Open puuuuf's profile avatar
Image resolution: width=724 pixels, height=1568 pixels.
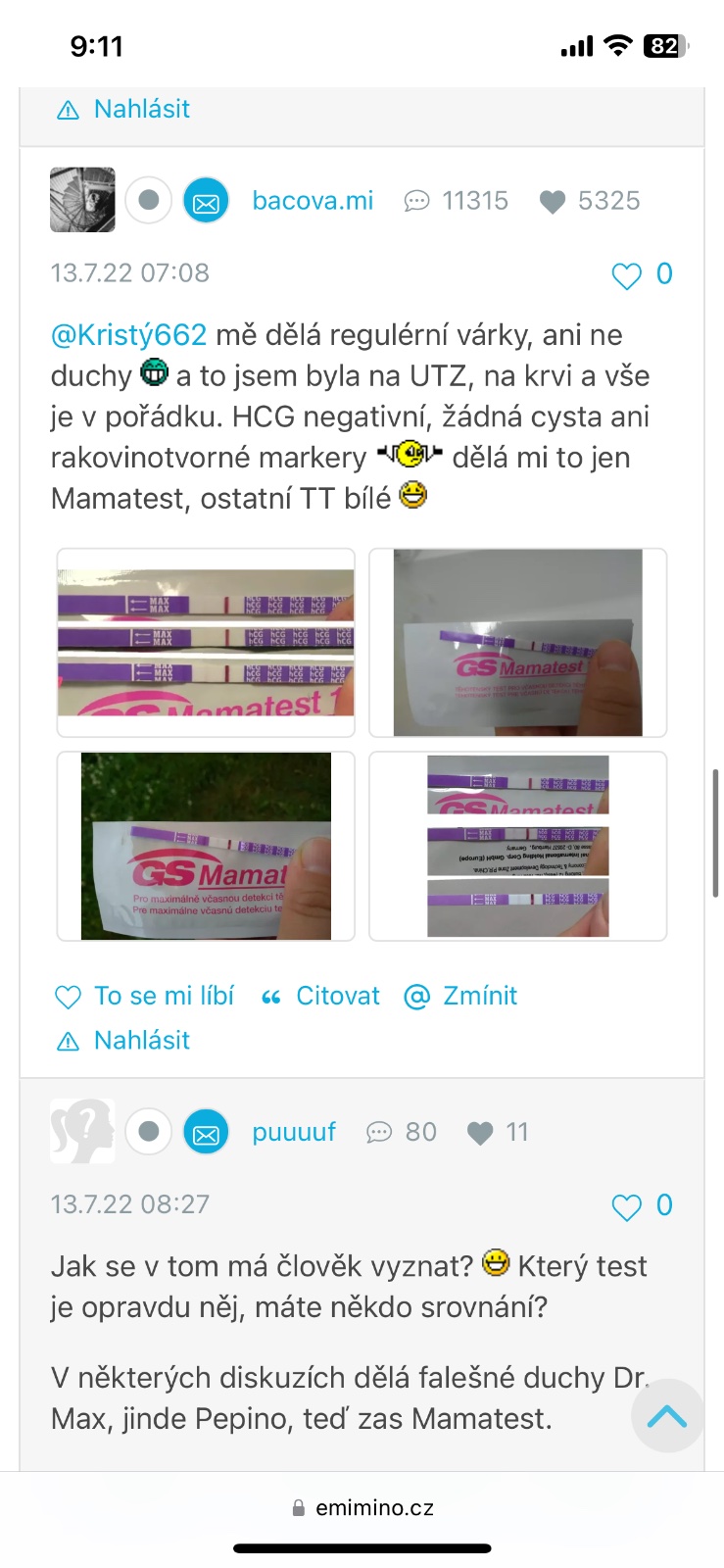82,1132
